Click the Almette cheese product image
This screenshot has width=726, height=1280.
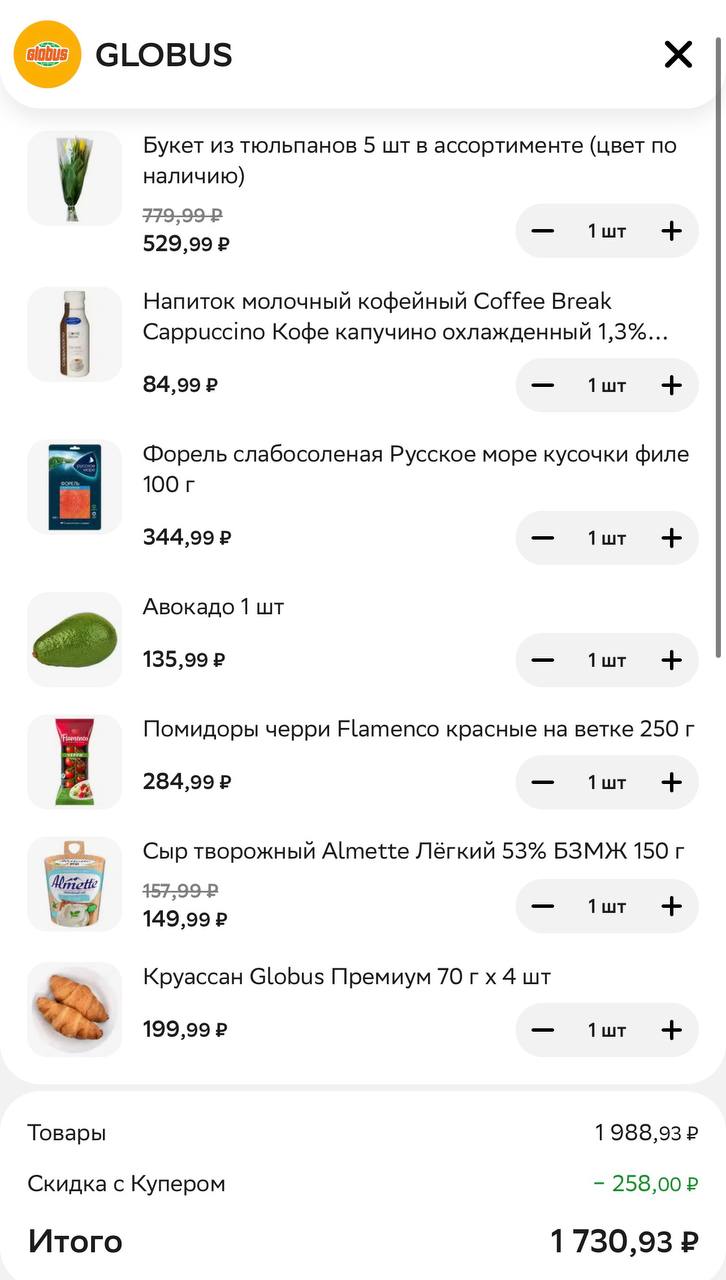tap(74, 884)
